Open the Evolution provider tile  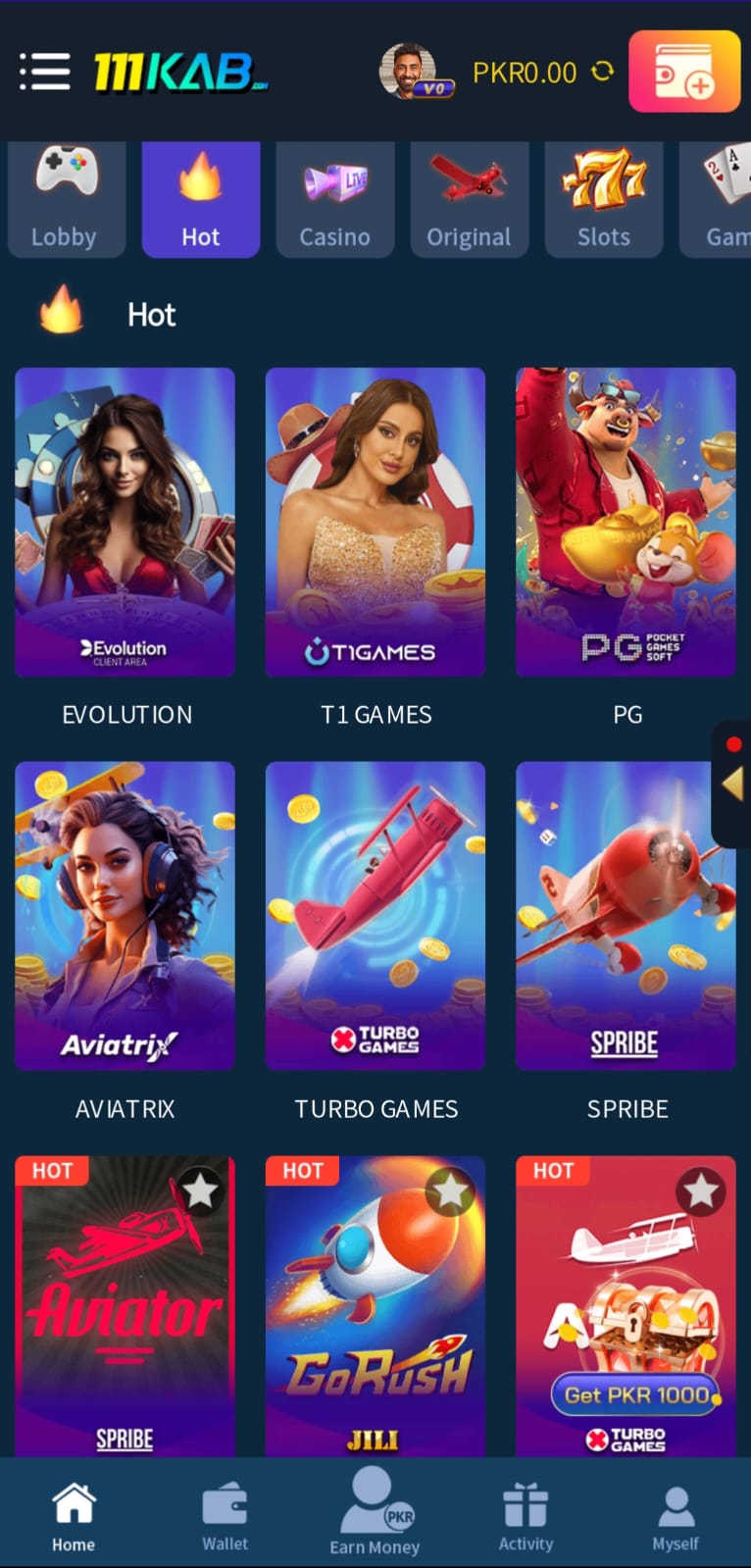(x=125, y=522)
